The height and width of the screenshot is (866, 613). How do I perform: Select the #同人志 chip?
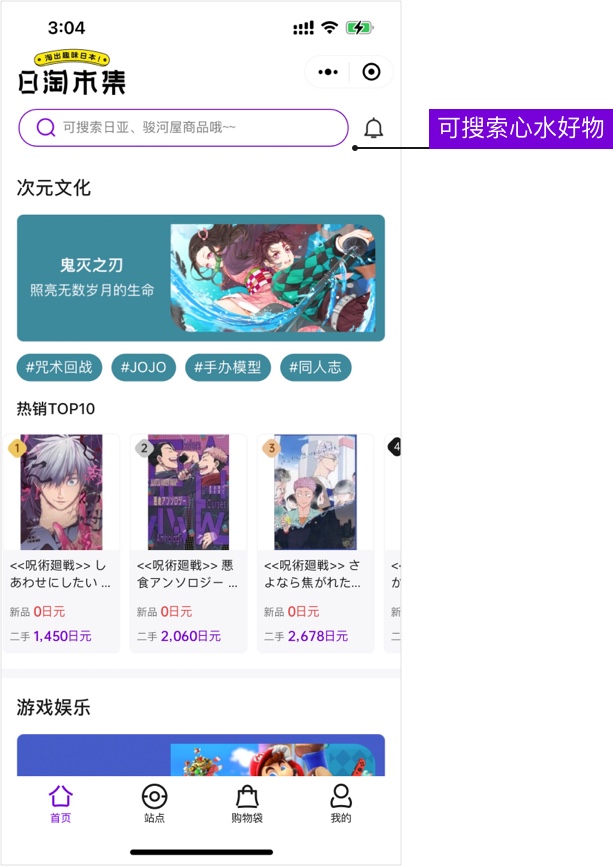point(315,367)
